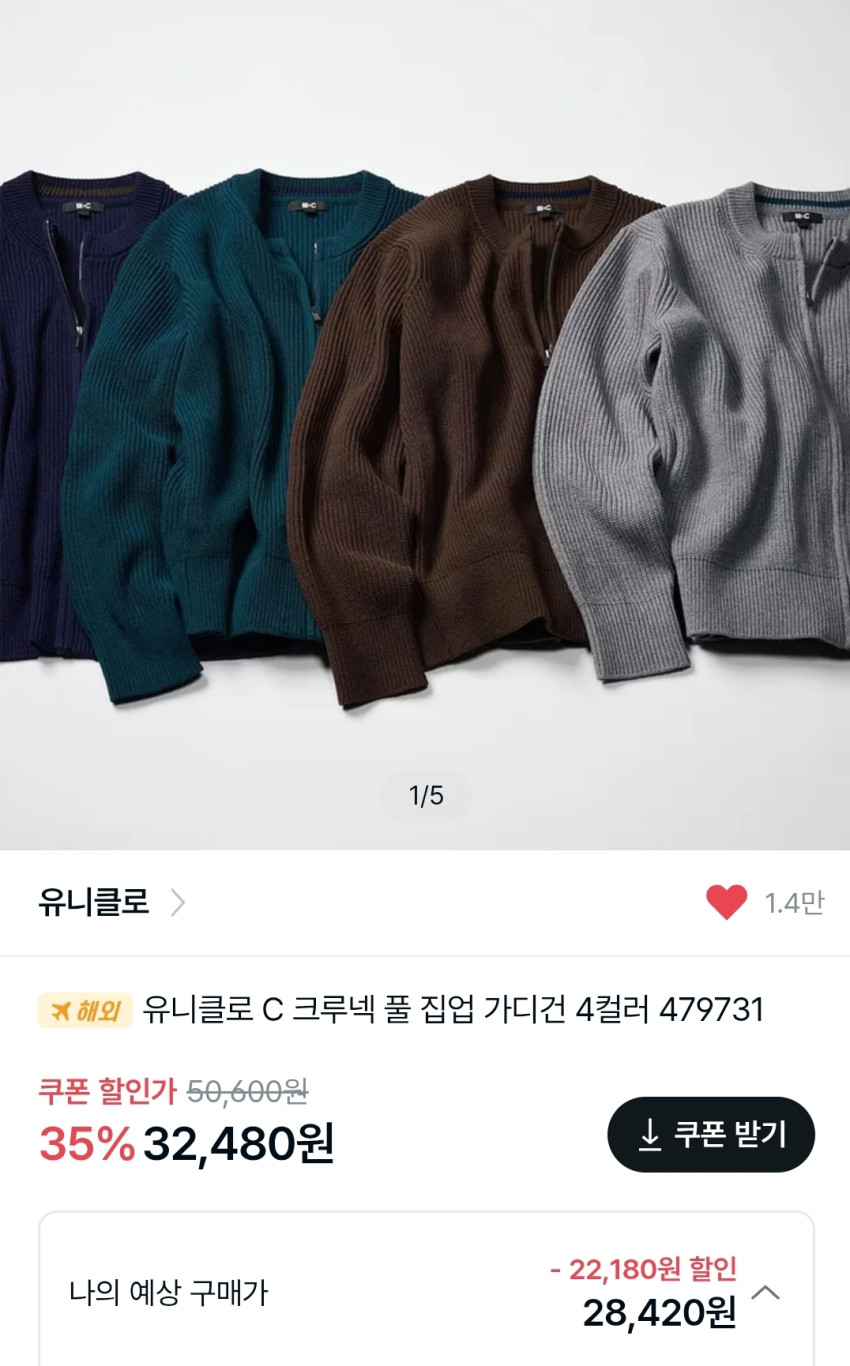Open the 유니클로 brand page
The image size is (850, 1366).
click(111, 903)
